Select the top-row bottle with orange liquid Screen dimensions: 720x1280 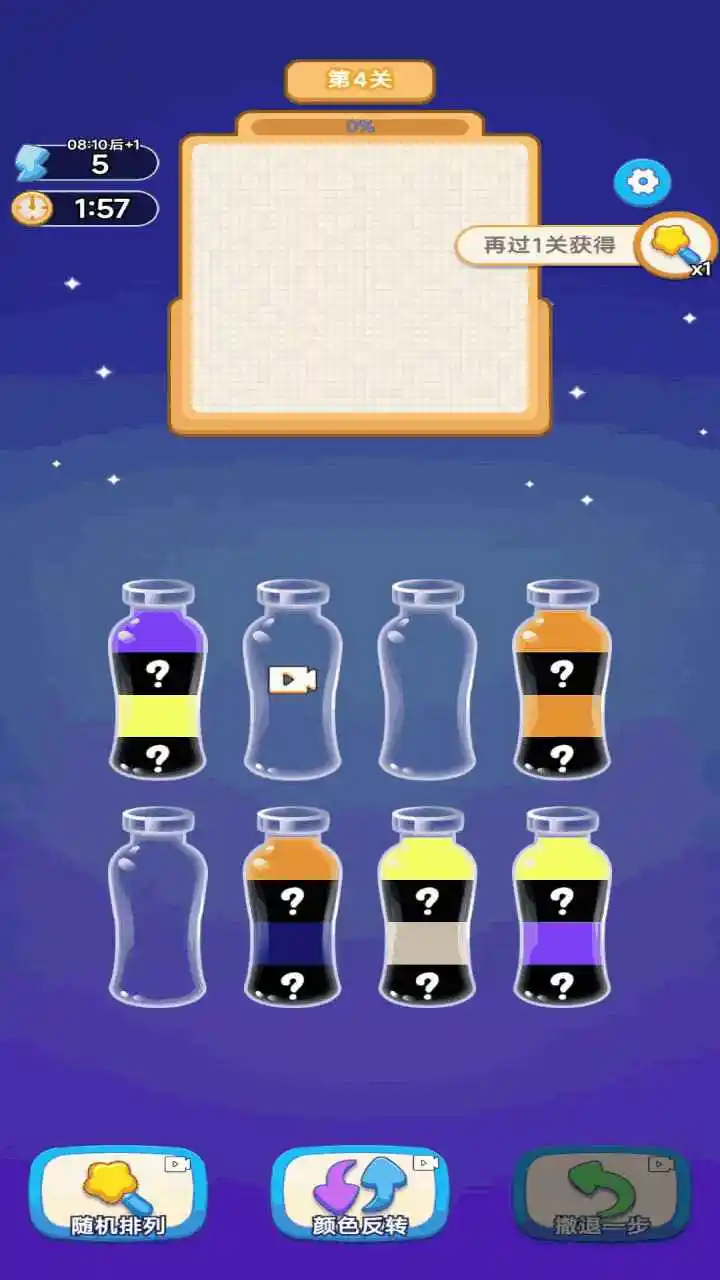pos(562,680)
